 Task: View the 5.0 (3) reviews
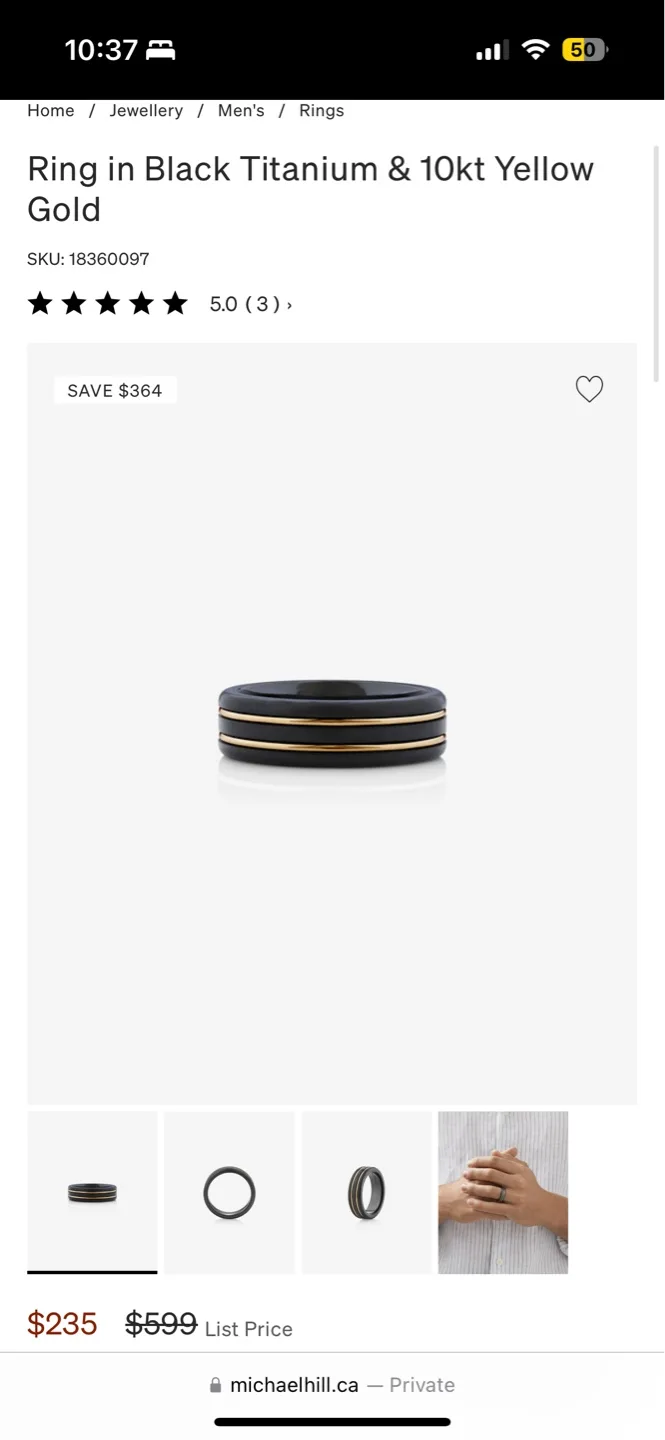click(250, 304)
